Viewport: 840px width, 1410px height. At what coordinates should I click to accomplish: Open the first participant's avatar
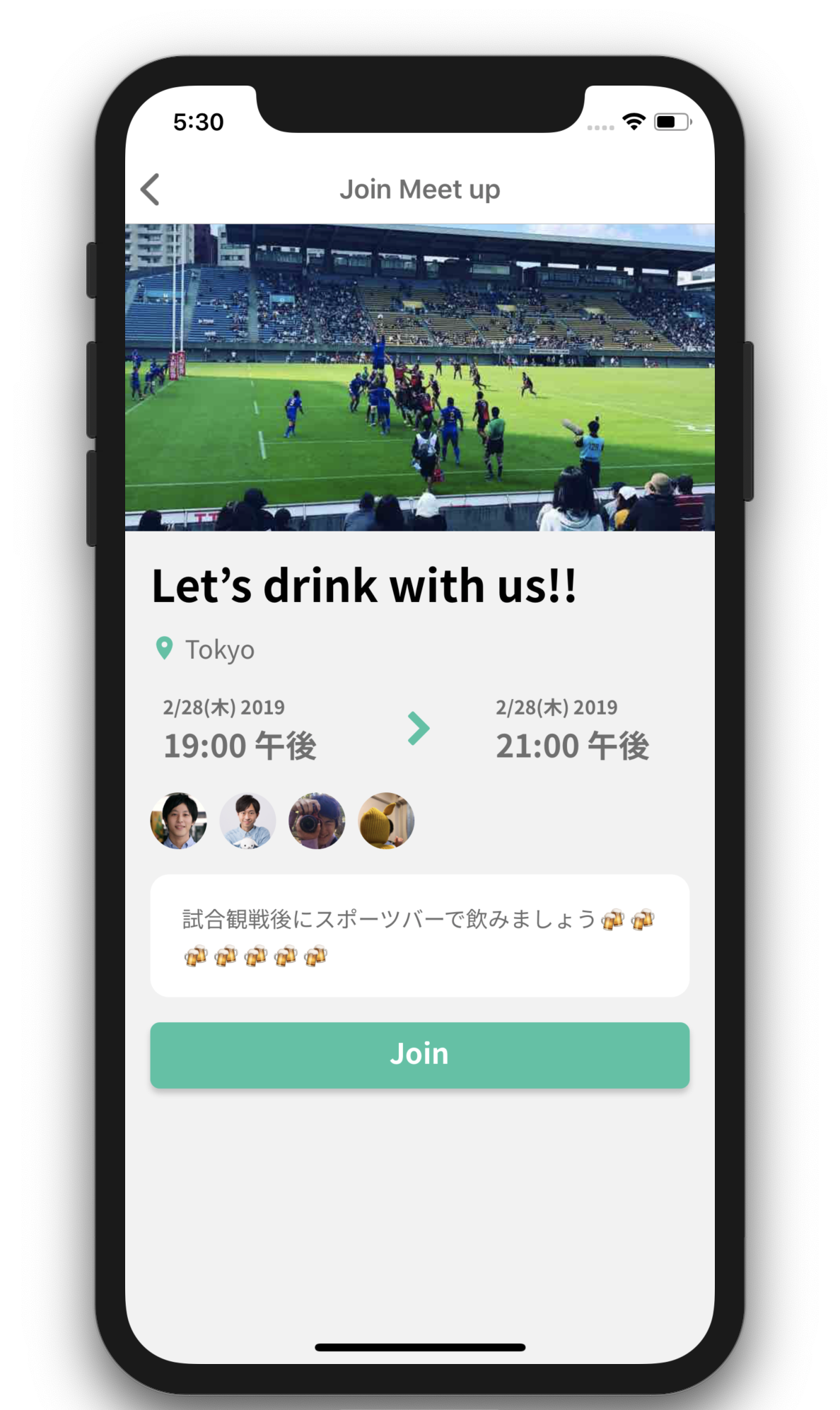click(179, 821)
